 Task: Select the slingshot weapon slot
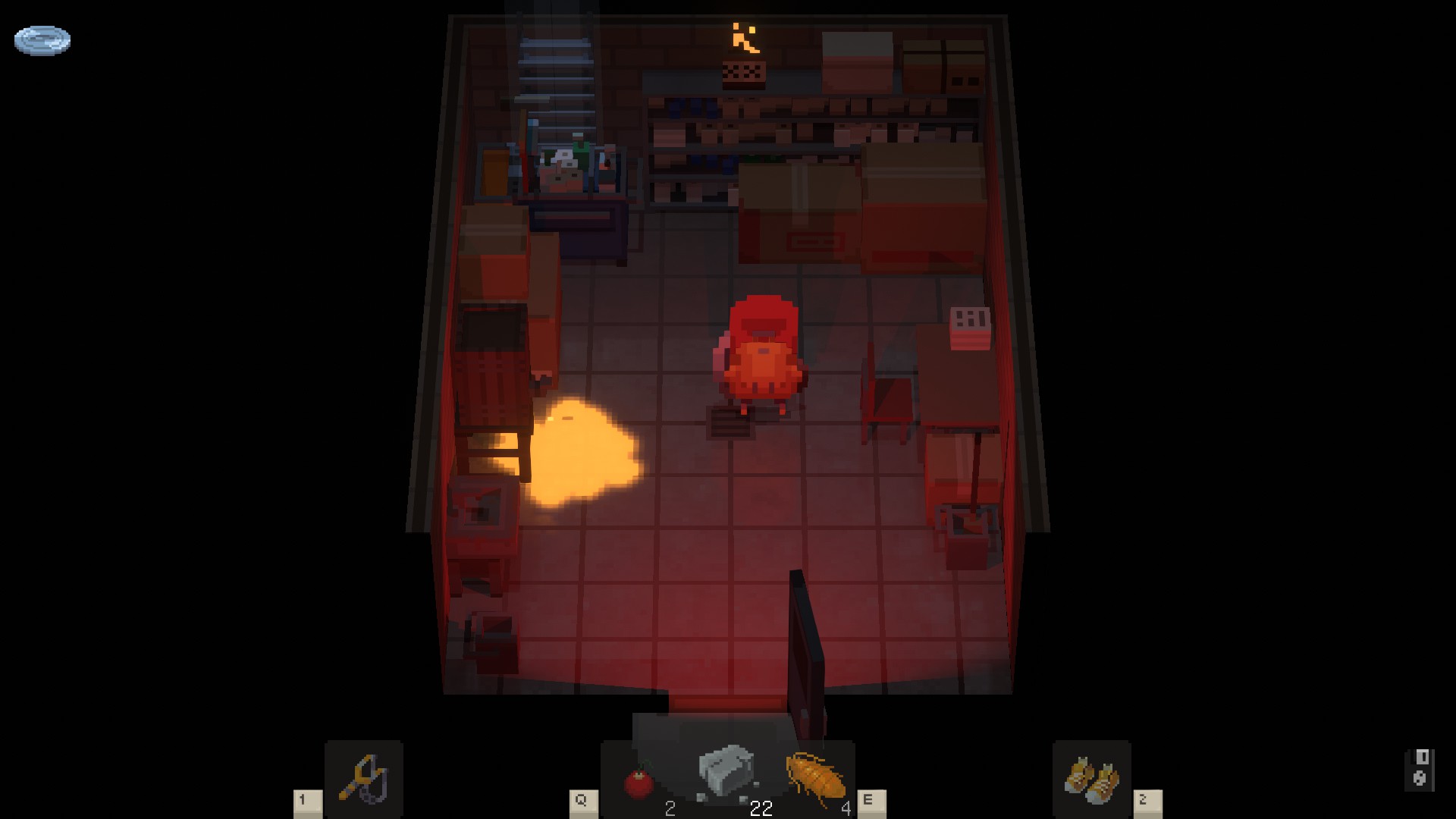coord(364,778)
